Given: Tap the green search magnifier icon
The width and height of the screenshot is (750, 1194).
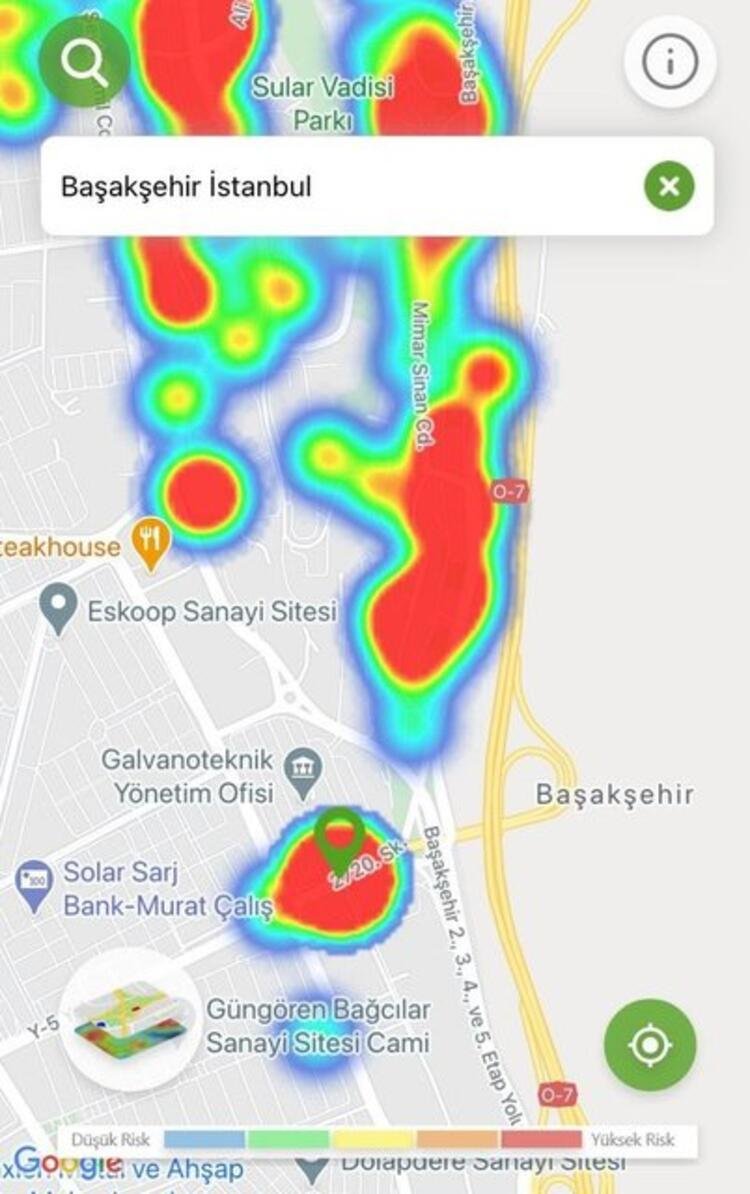Looking at the screenshot, I should coord(84,62).
